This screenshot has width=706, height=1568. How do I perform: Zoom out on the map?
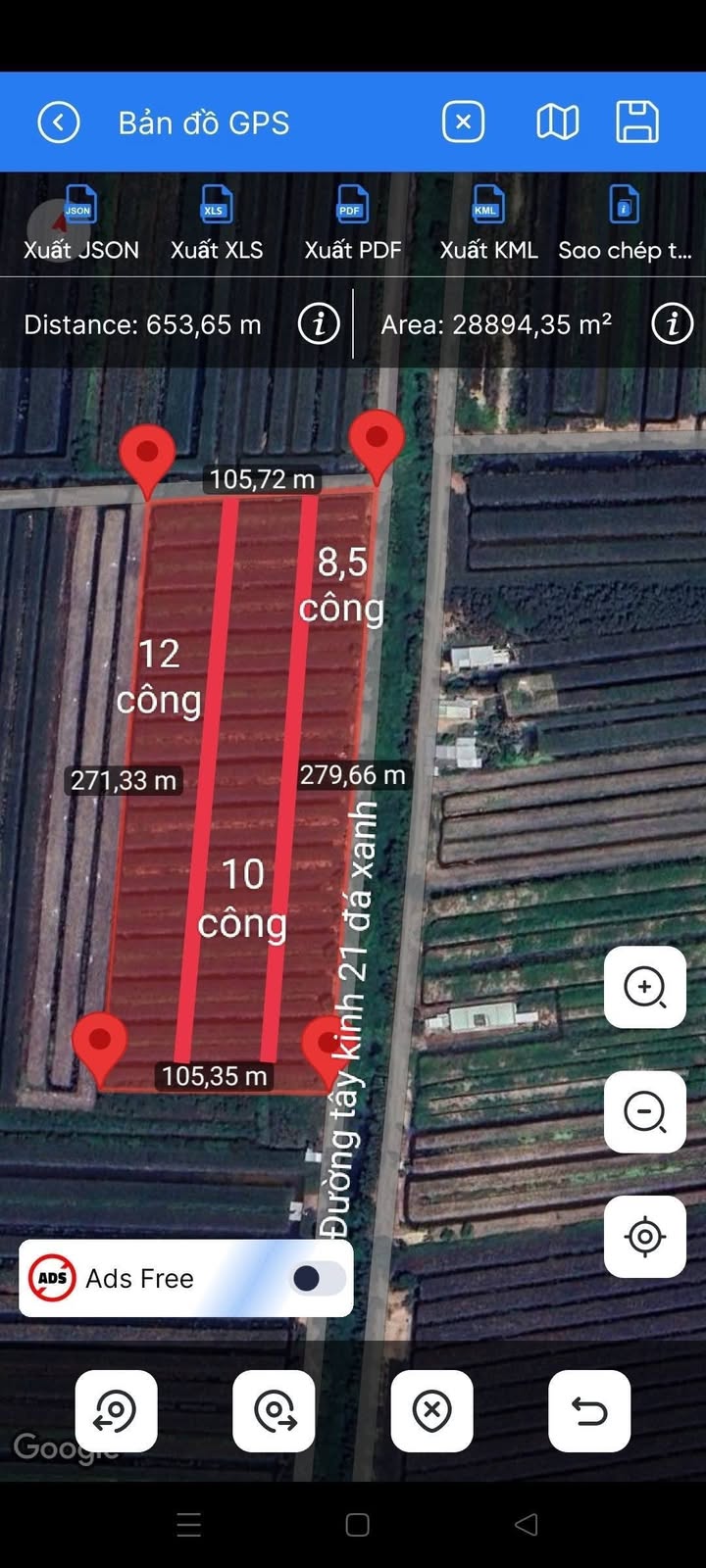(x=644, y=1111)
